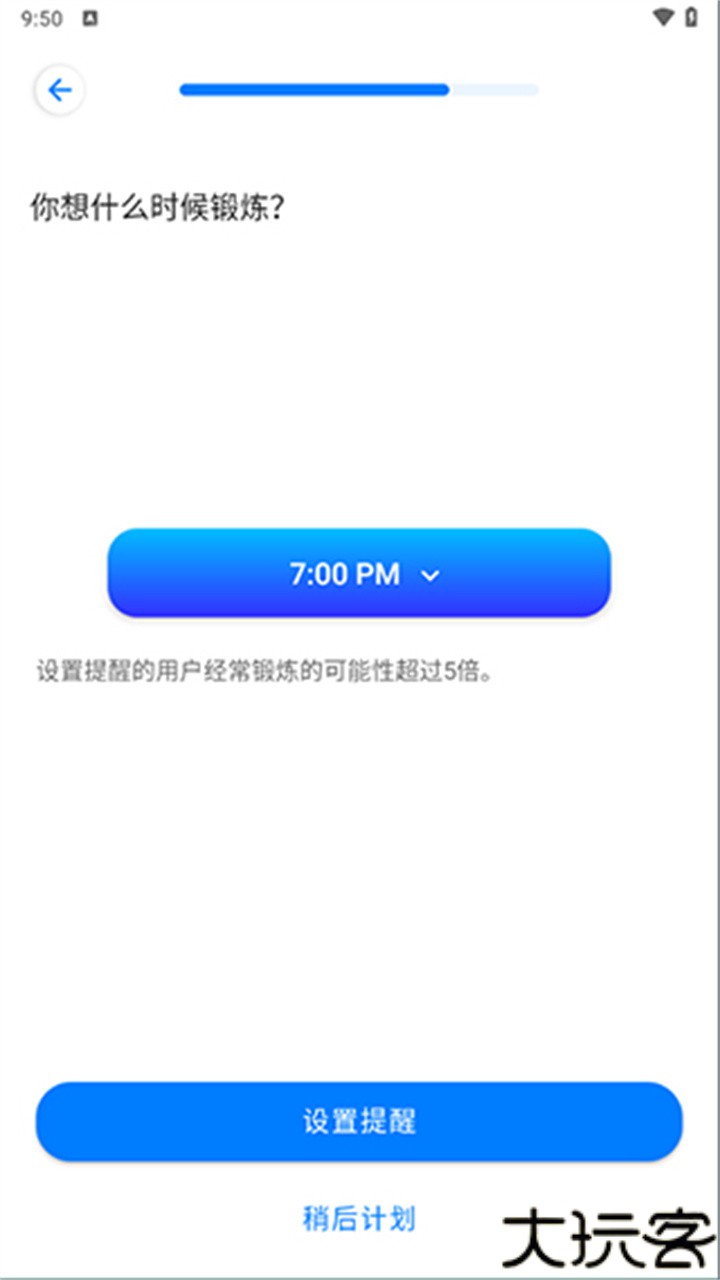Tap the notification icon in the status bar

click(89, 17)
